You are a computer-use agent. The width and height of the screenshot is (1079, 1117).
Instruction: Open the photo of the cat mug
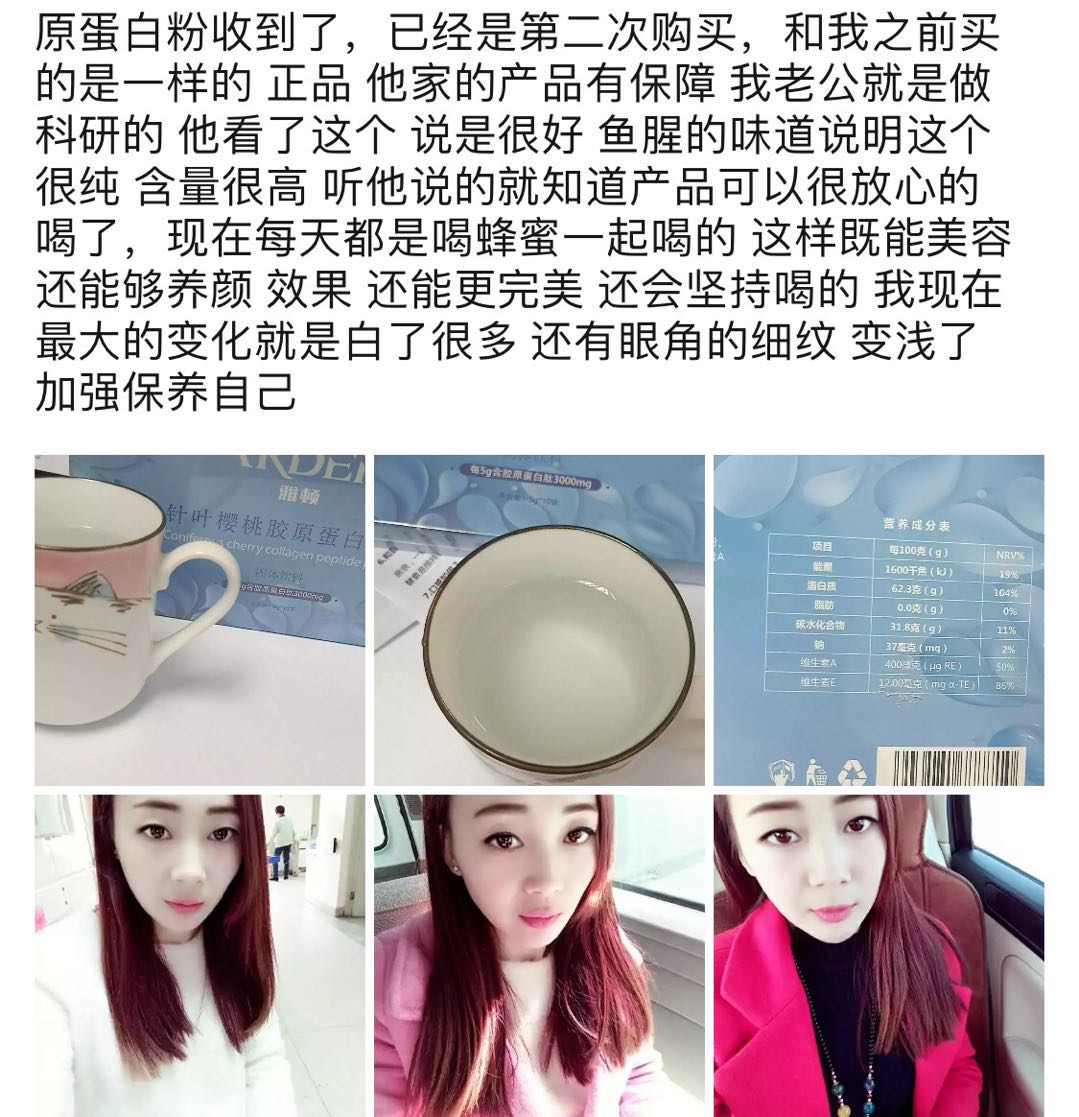200,620
